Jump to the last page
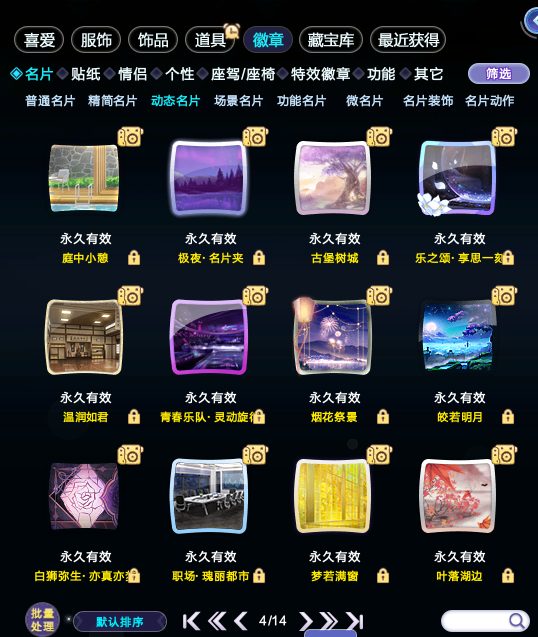Screen dimensions: 538x637 [x=355, y=621]
